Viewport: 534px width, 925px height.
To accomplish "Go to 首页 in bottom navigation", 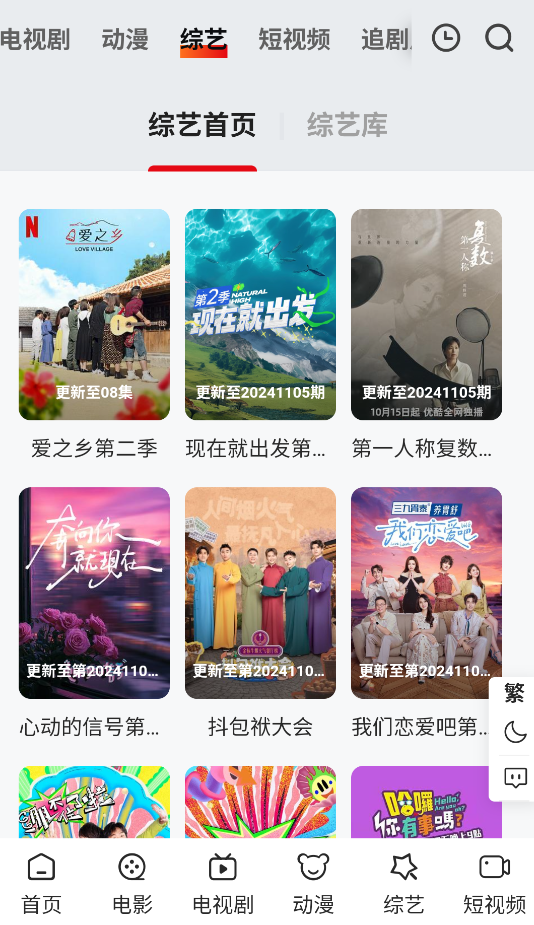I will point(41,883).
